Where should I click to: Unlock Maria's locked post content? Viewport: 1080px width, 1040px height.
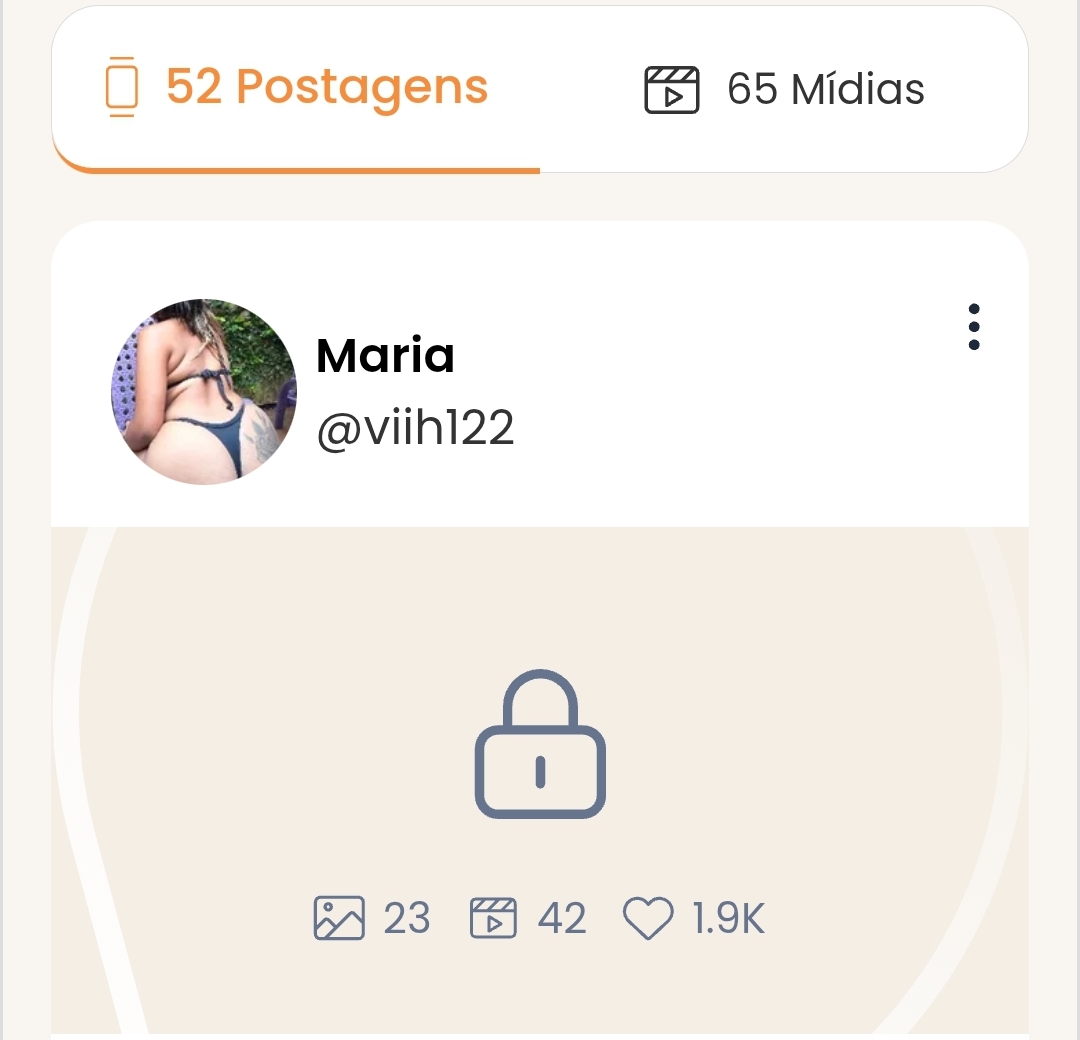tap(540, 743)
